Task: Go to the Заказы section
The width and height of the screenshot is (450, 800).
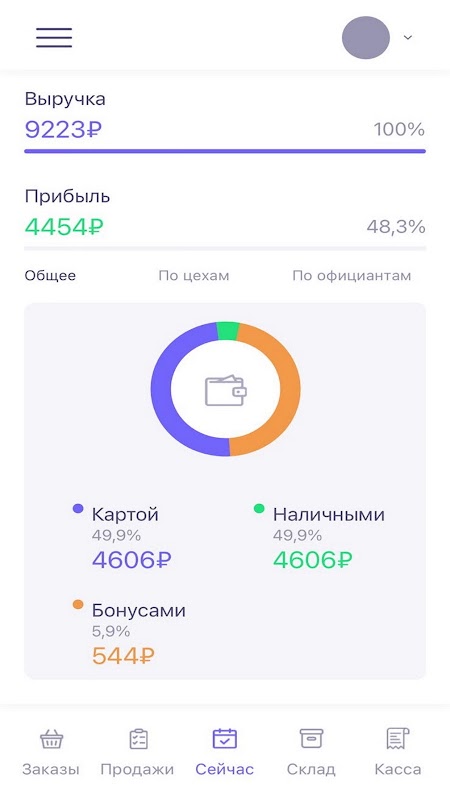Action: coord(51,752)
